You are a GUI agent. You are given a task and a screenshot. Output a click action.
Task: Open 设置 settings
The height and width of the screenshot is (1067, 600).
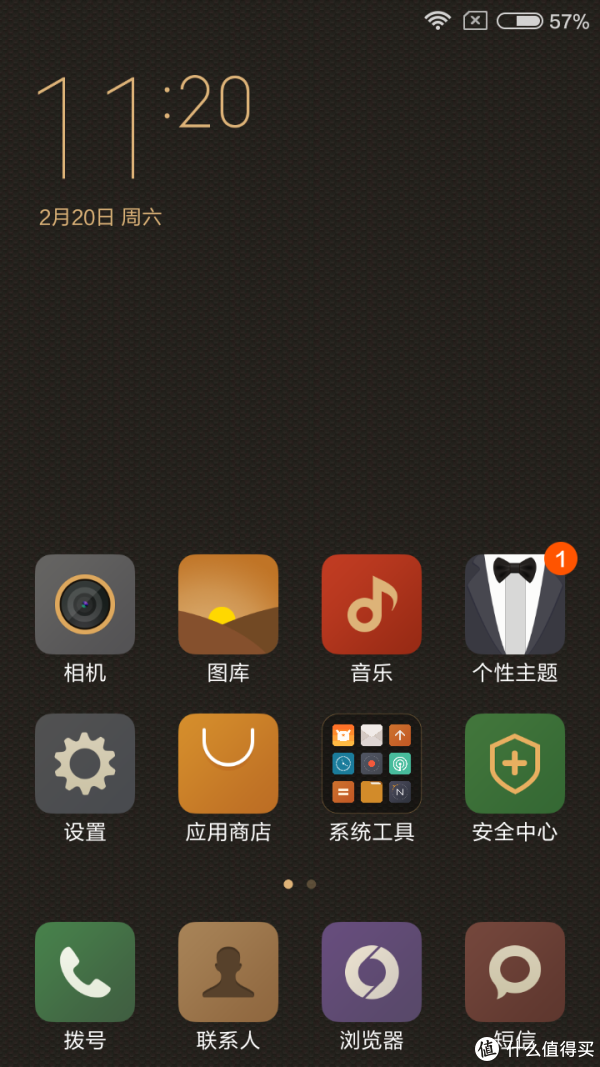click(x=85, y=763)
